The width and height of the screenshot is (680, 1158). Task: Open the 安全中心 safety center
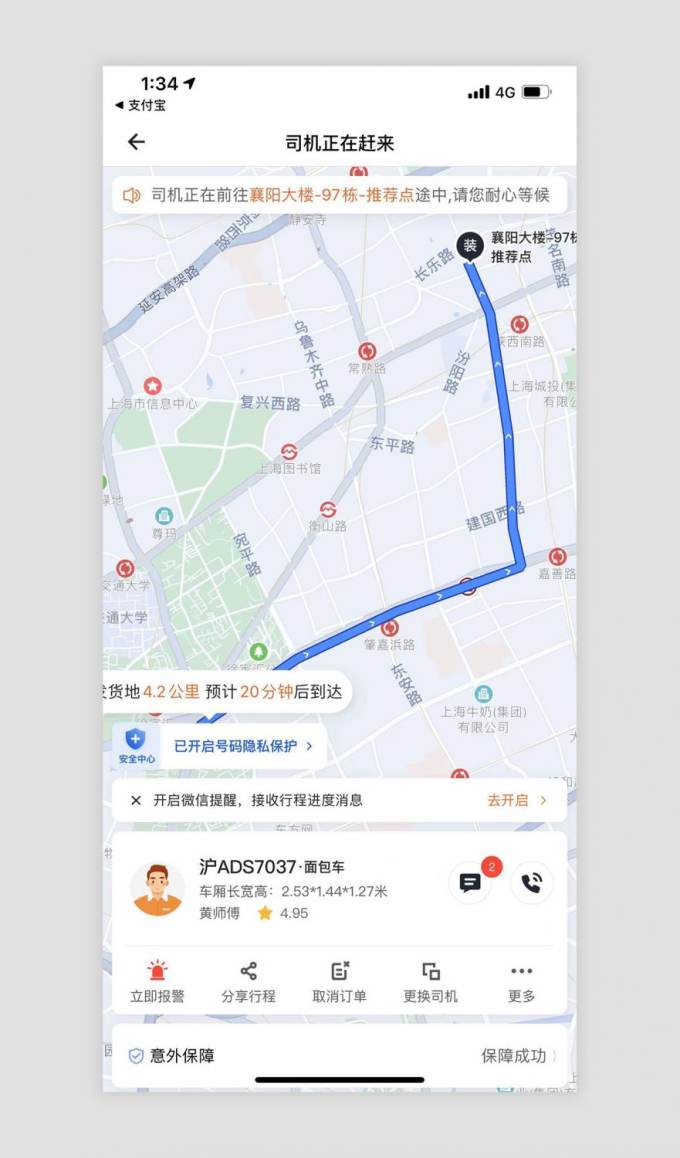(136, 746)
